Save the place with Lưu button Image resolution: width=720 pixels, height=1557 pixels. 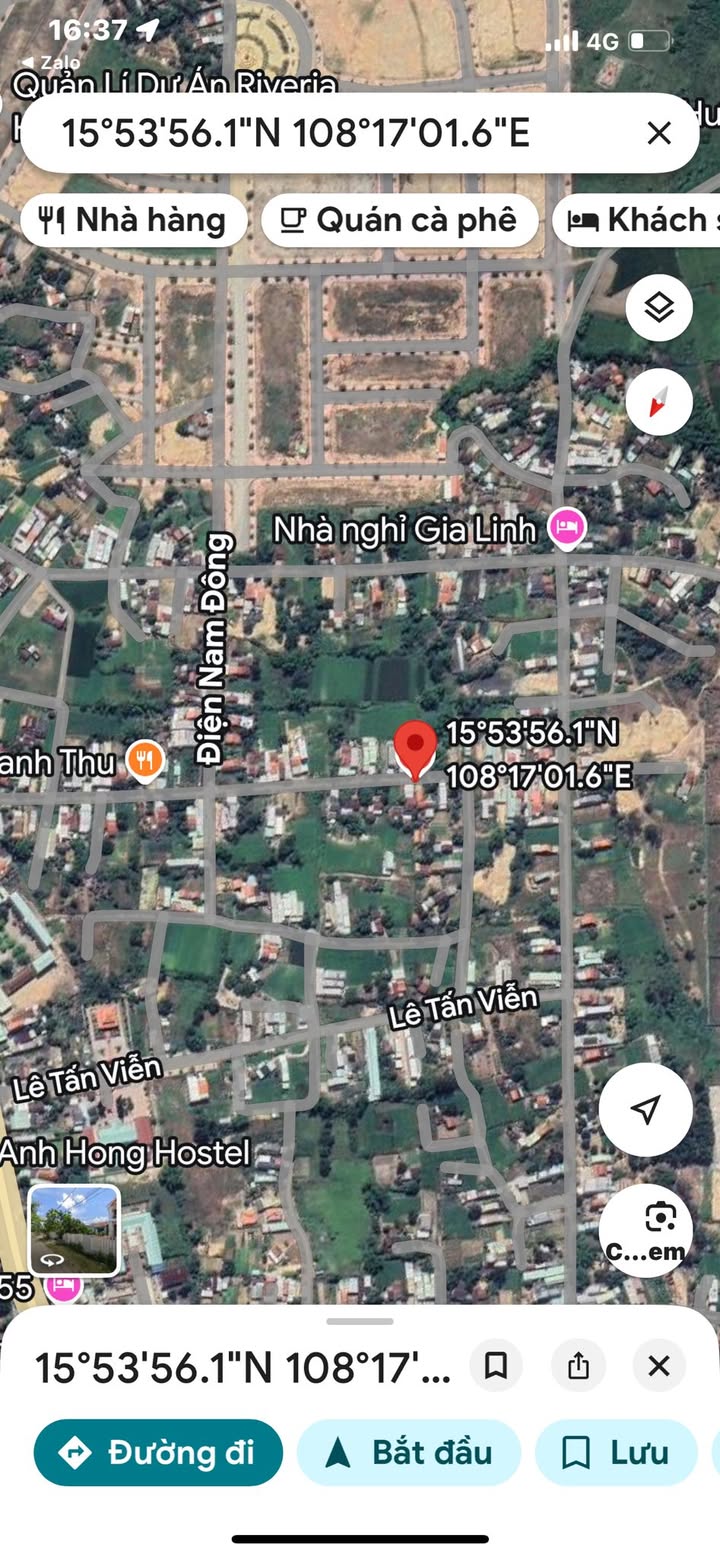[x=615, y=1452]
